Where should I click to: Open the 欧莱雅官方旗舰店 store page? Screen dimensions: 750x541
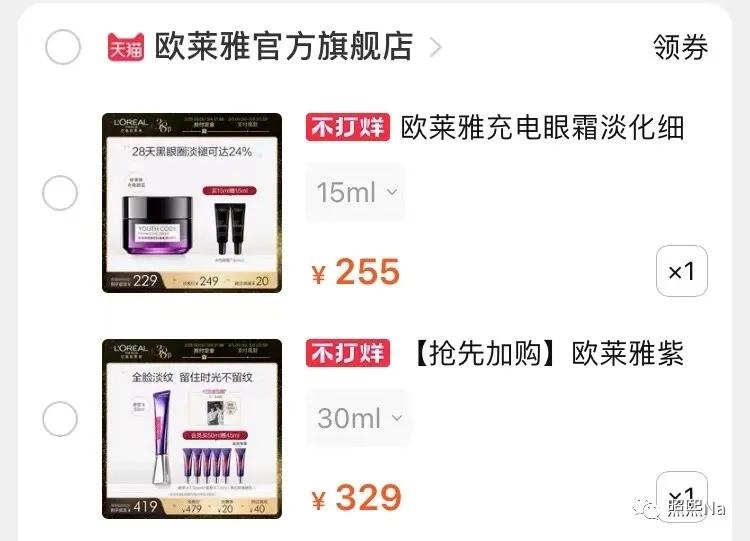[x=283, y=47]
